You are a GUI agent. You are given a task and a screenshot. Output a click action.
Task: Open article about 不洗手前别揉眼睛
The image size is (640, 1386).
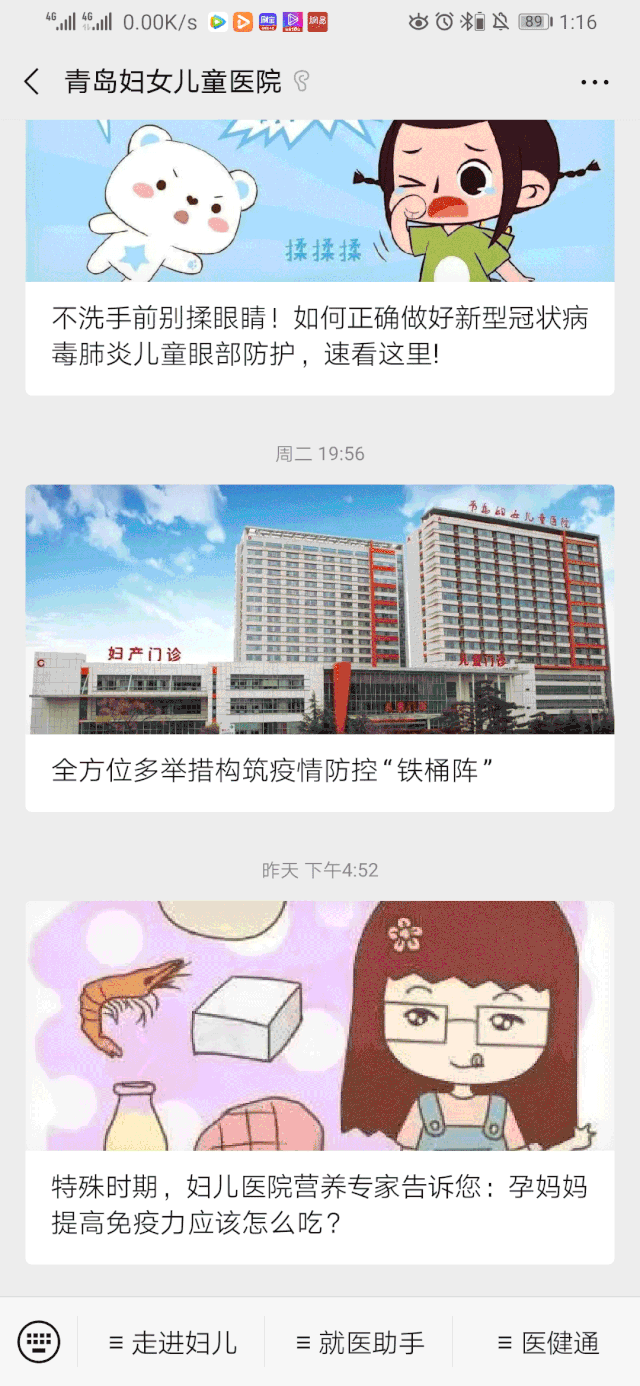tap(320, 336)
